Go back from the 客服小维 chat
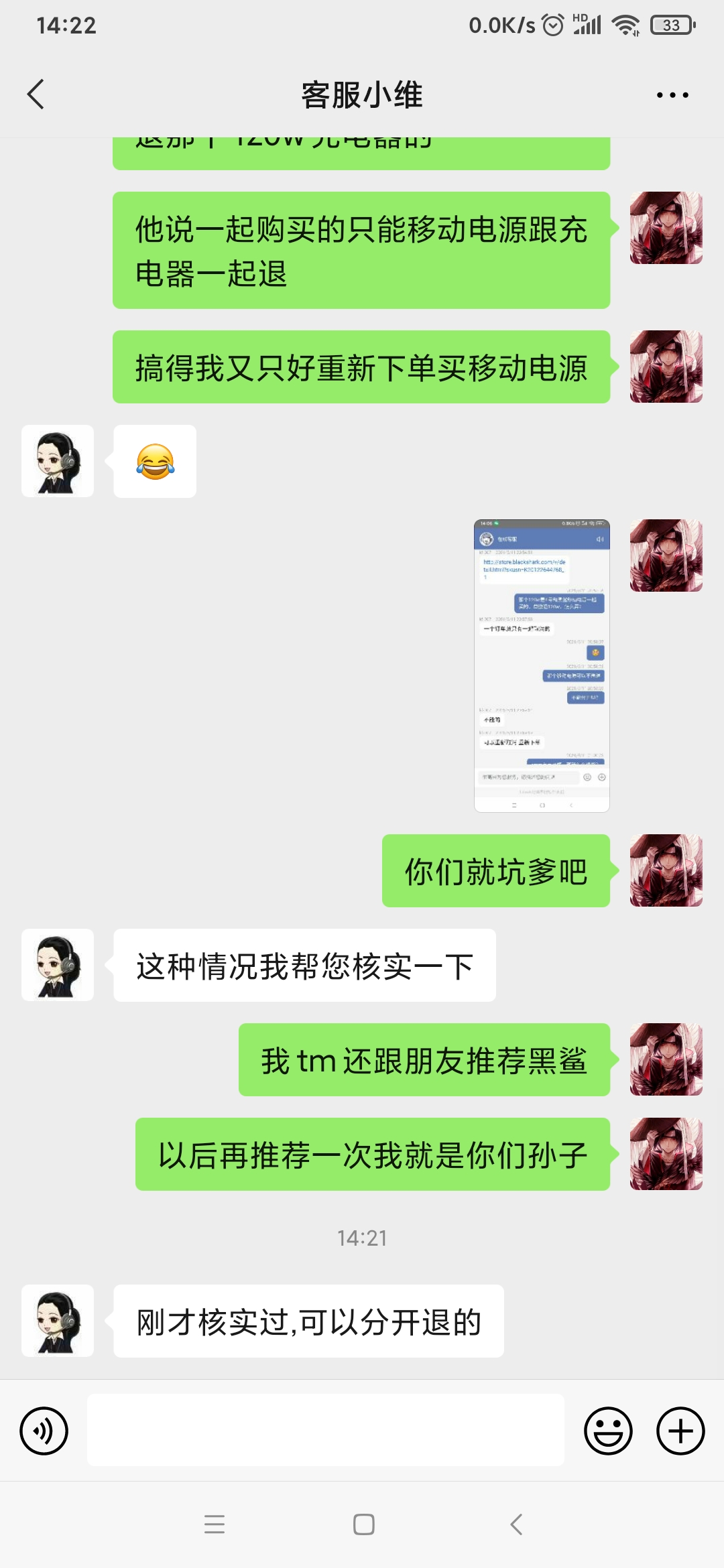Image resolution: width=724 pixels, height=1568 pixels. coord(36,94)
